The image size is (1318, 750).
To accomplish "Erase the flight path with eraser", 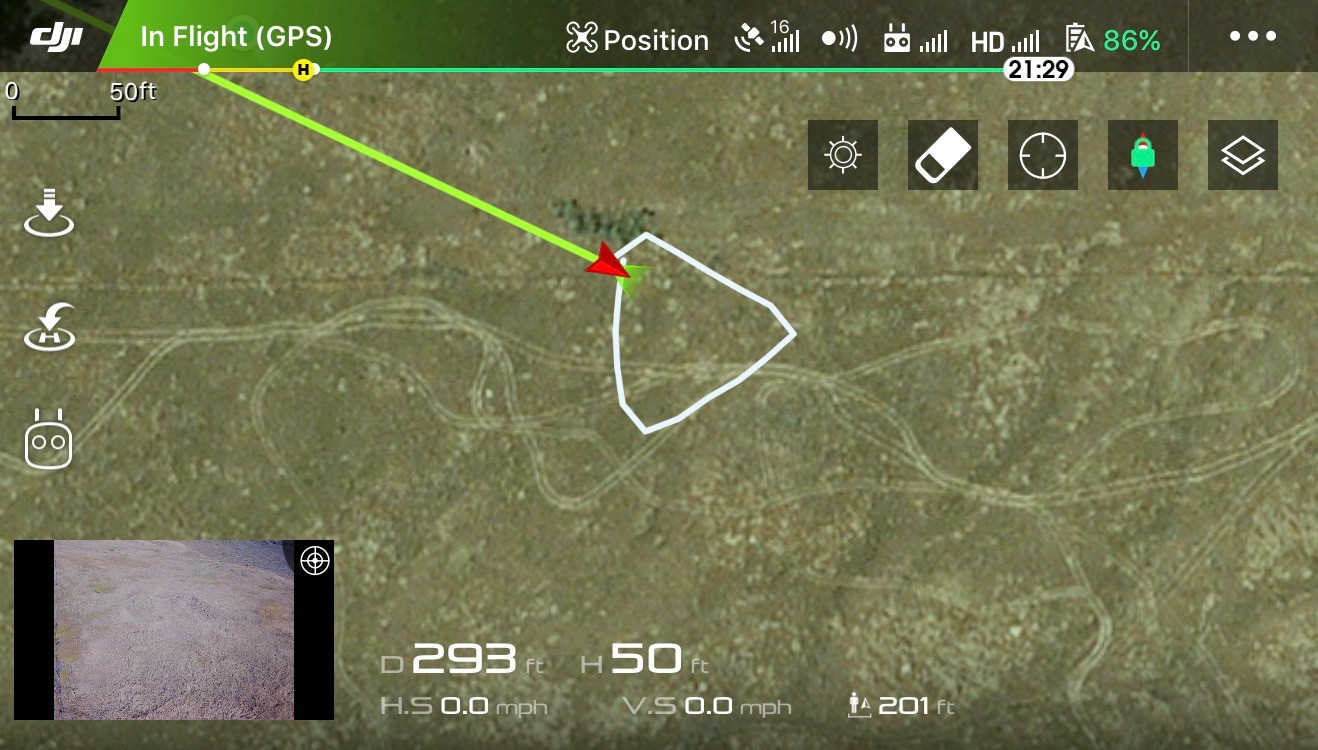I will (x=943, y=155).
